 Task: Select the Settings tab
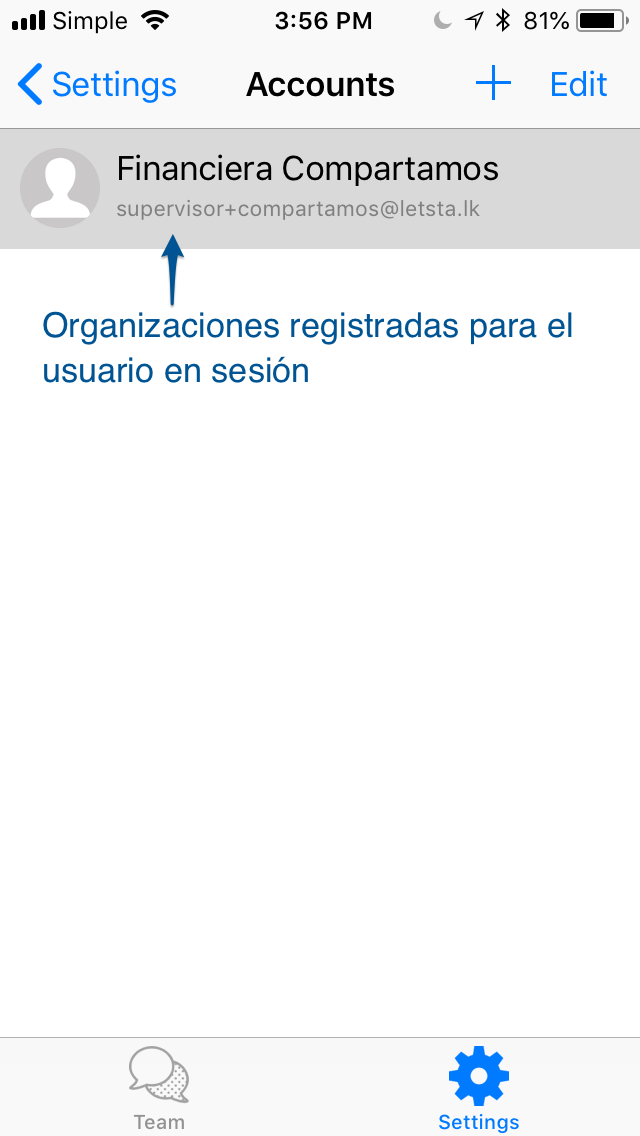tap(479, 1088)
